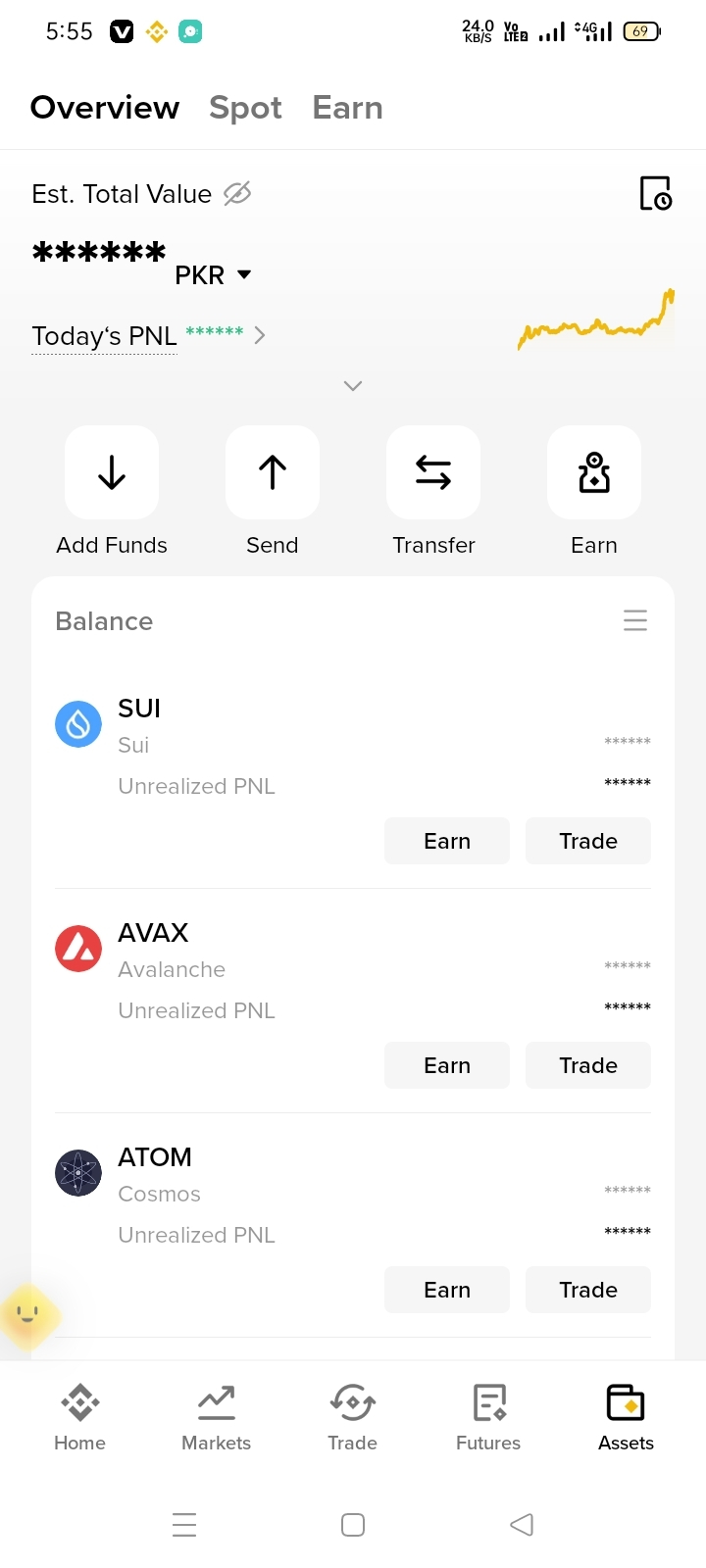706x1568 pixels.
Task: Go to Markets in bottom navigation
Action: click(217, 1417)
